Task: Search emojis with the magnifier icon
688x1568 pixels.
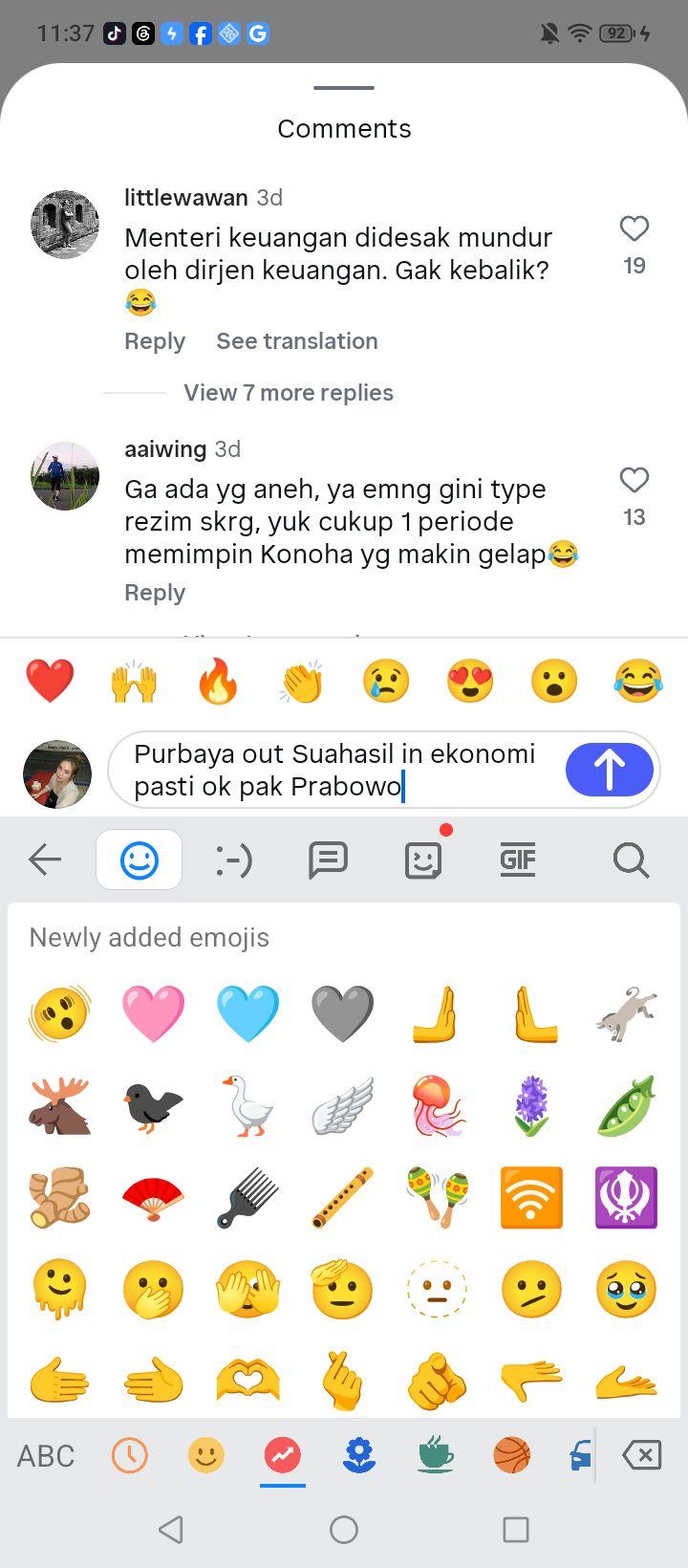Action: pos(631,860)
